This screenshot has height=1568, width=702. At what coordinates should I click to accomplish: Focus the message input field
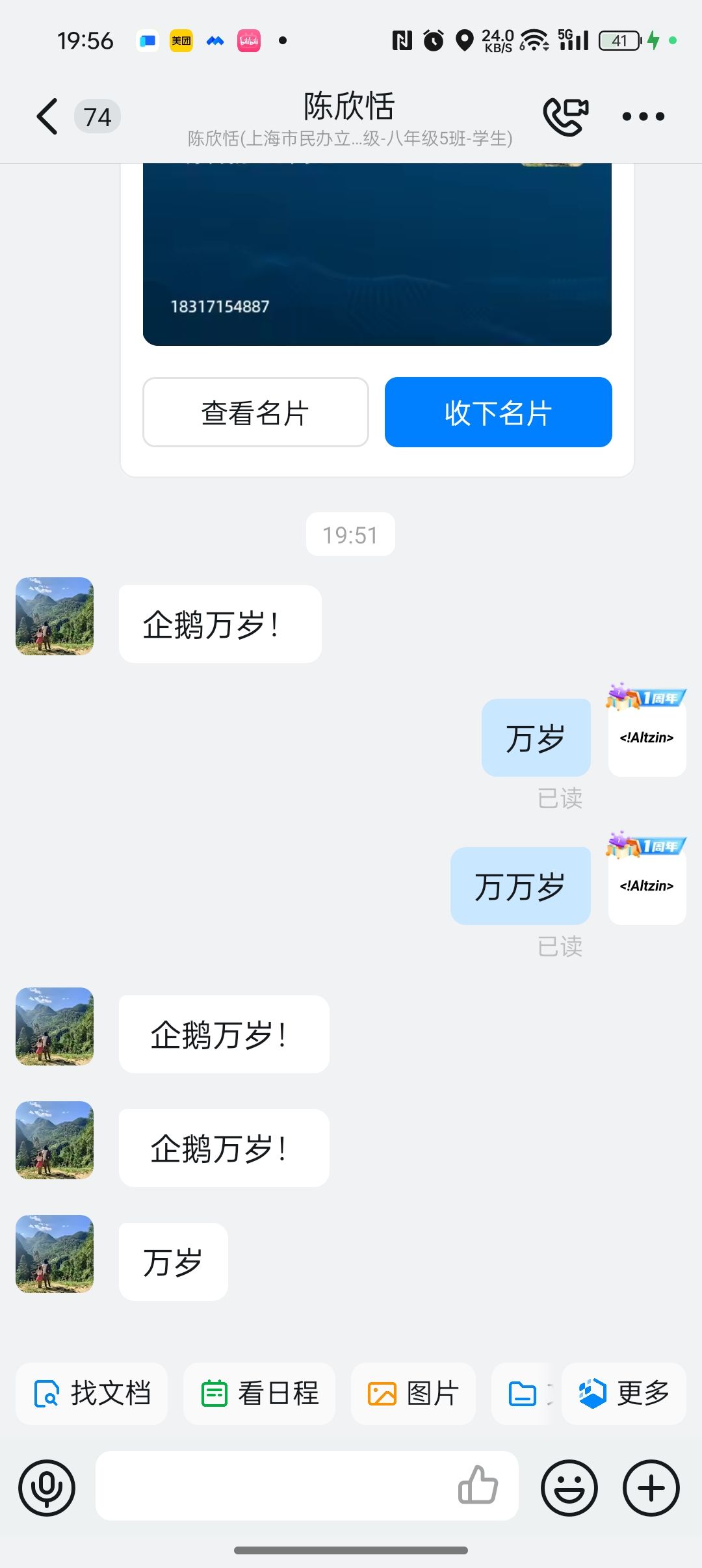pyautogui.click(x=273, y=1486)
